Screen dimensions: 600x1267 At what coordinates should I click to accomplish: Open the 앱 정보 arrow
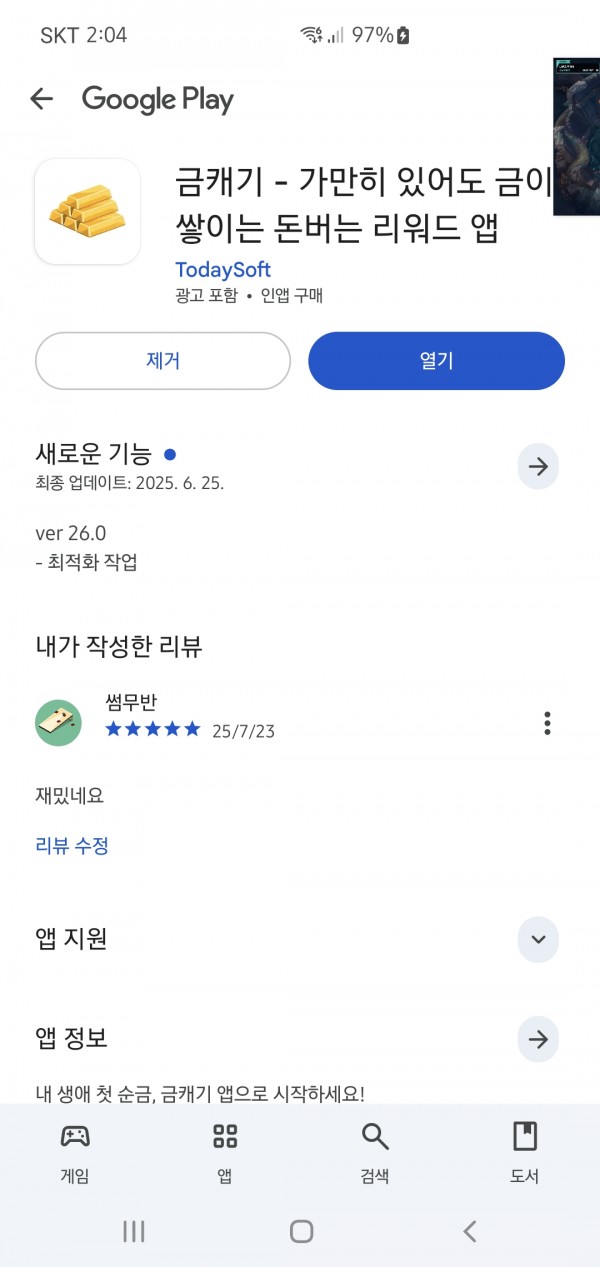pos(538,1040)
